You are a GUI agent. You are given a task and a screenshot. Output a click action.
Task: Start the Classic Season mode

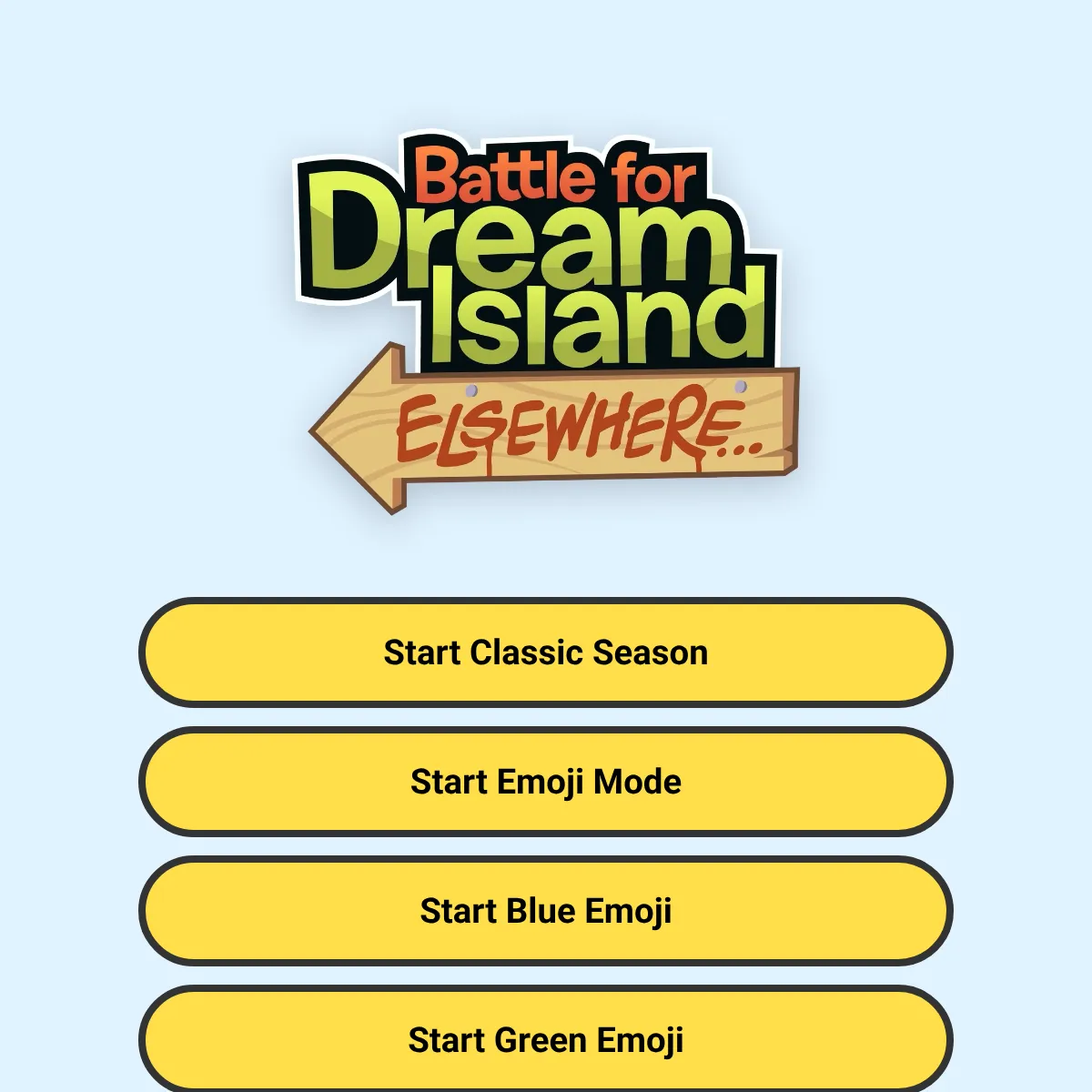click(546, 652)
